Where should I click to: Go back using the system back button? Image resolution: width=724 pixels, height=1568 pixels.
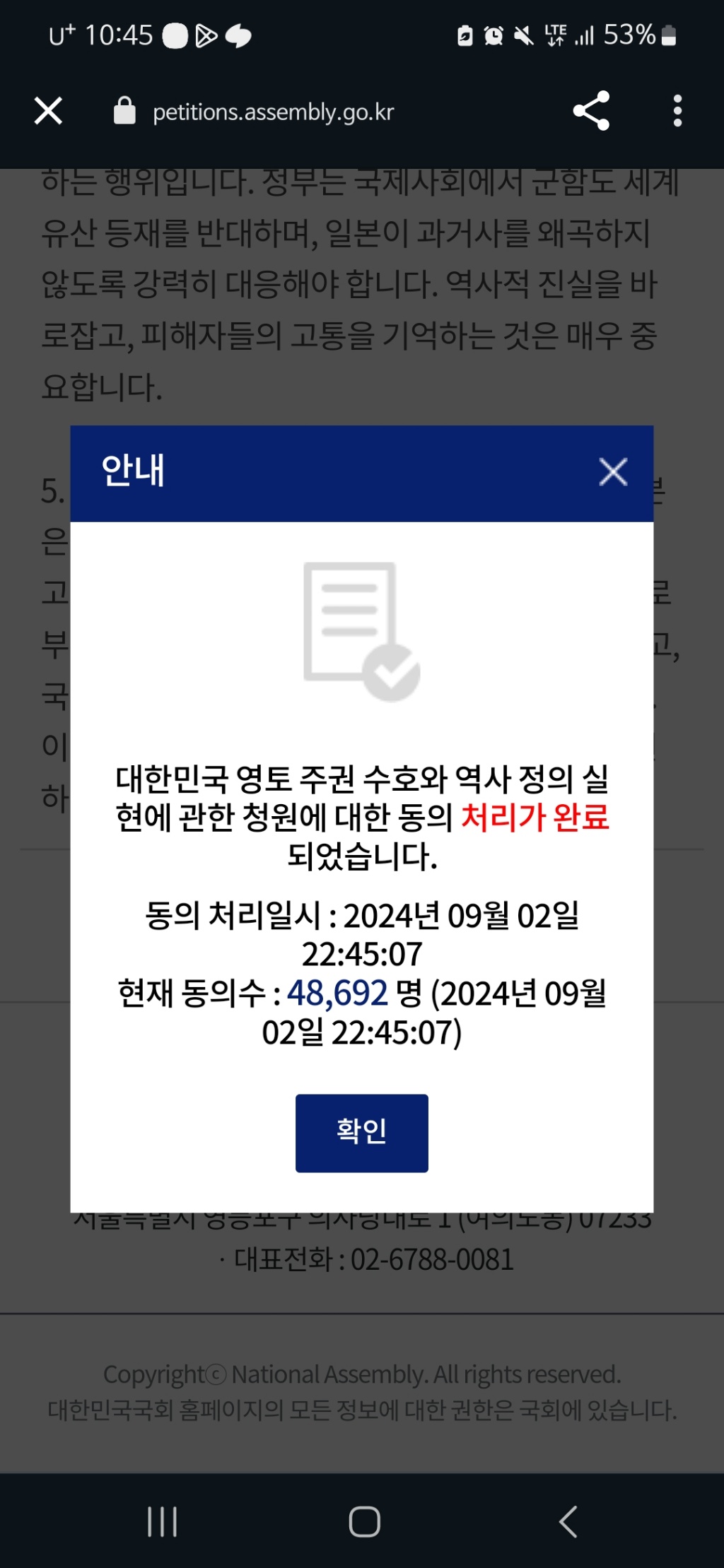pos(568,1521)
